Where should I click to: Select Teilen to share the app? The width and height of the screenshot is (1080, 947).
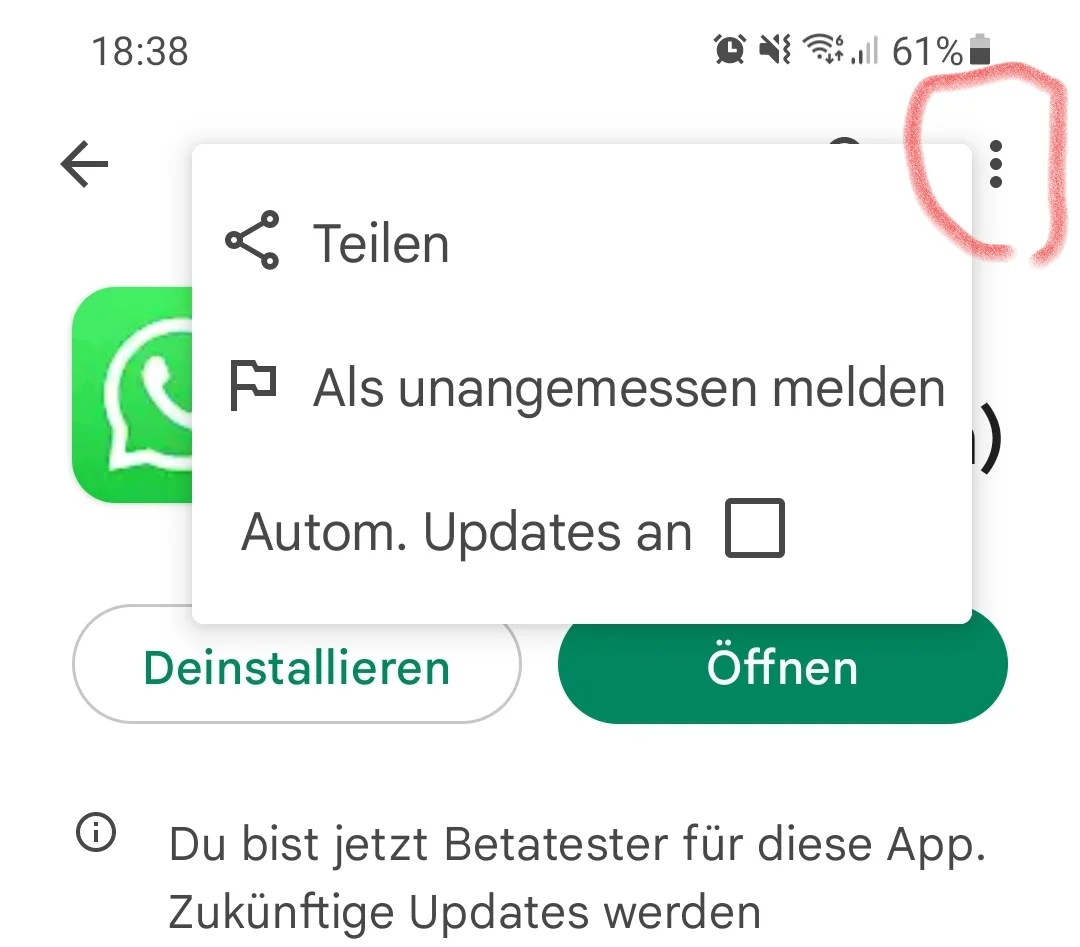[380, 243]
